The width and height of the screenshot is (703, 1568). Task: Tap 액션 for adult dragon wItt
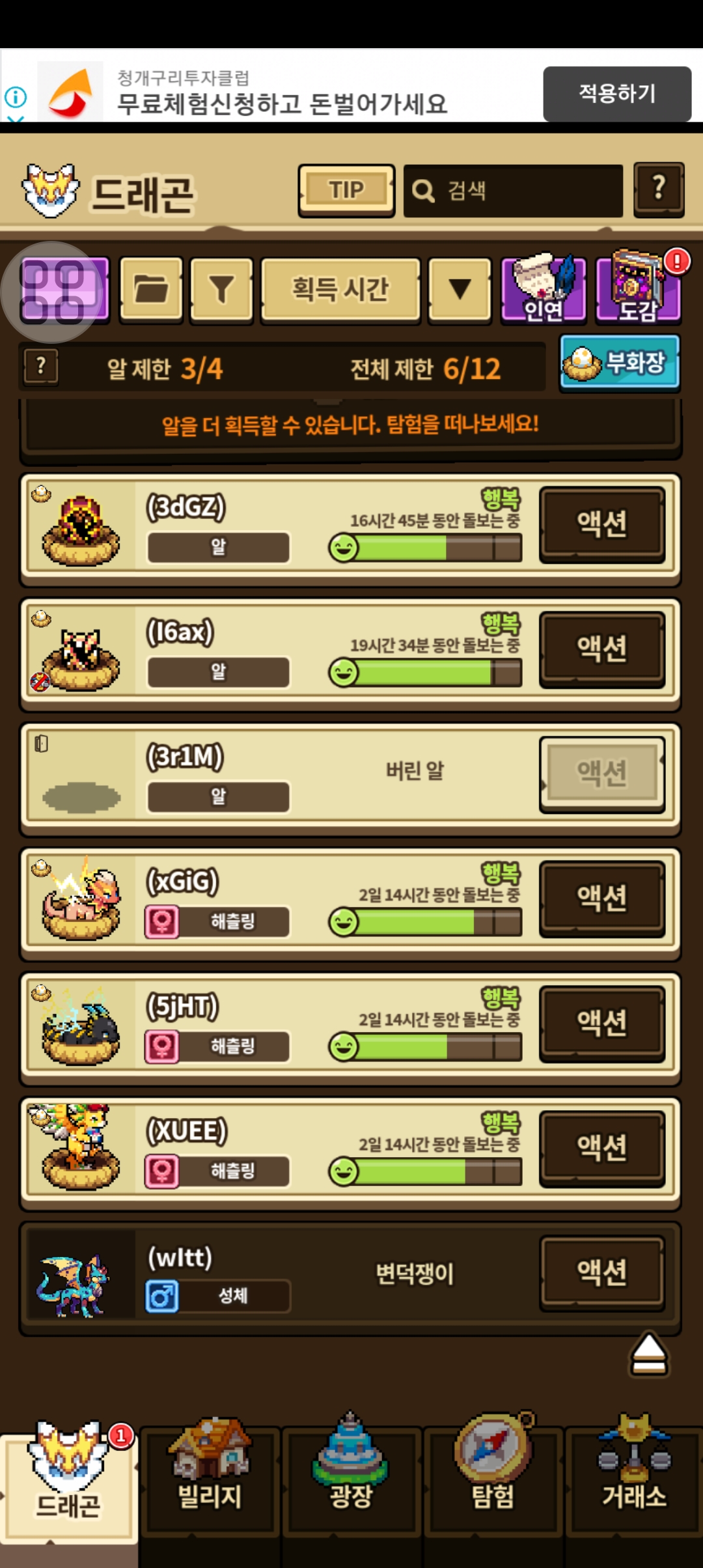point(602,1272)
